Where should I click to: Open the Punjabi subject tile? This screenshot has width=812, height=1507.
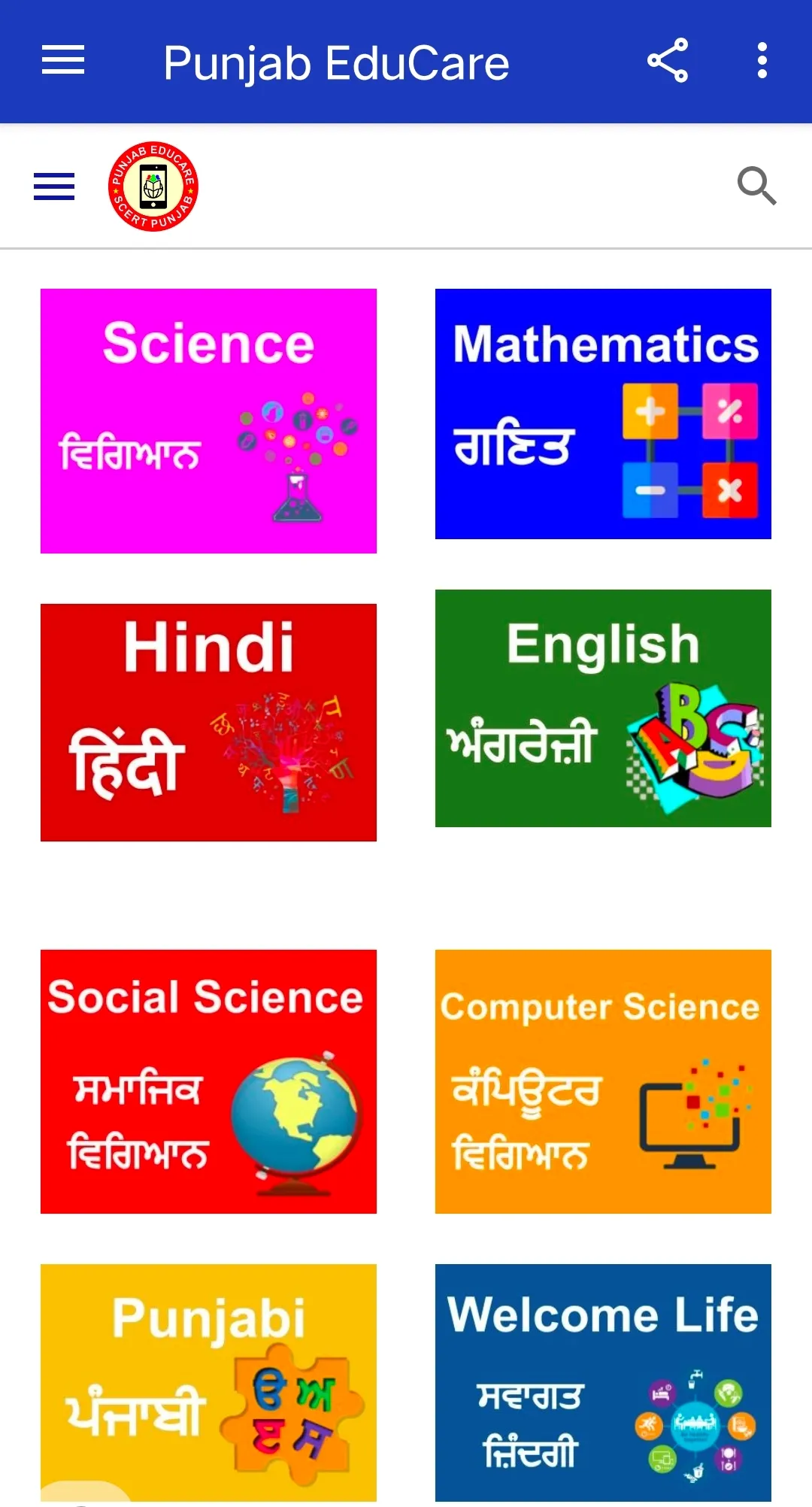click(x=208, y=1382)
